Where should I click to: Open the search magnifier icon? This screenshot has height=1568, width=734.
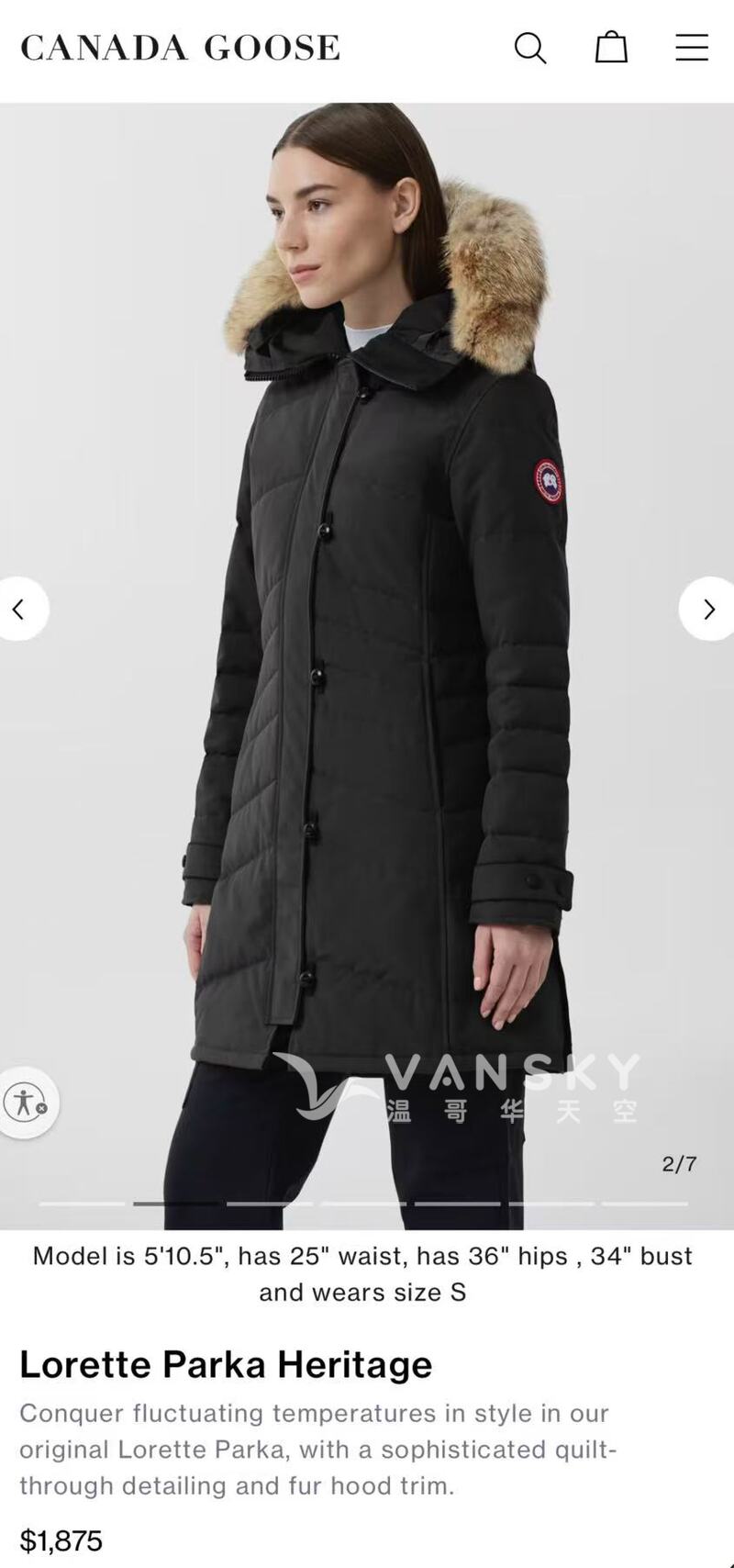click(529, 48)
